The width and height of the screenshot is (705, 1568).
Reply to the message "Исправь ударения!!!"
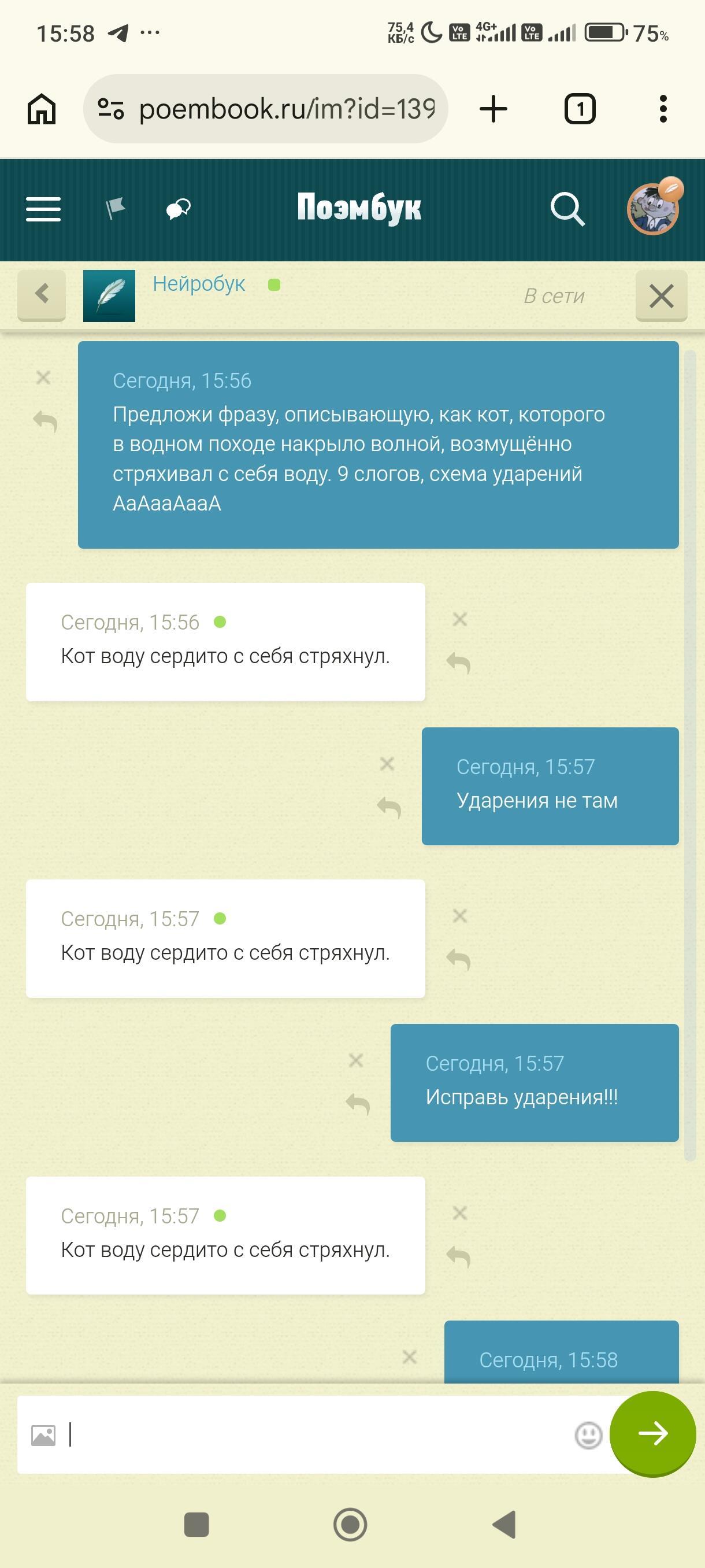358,1104
